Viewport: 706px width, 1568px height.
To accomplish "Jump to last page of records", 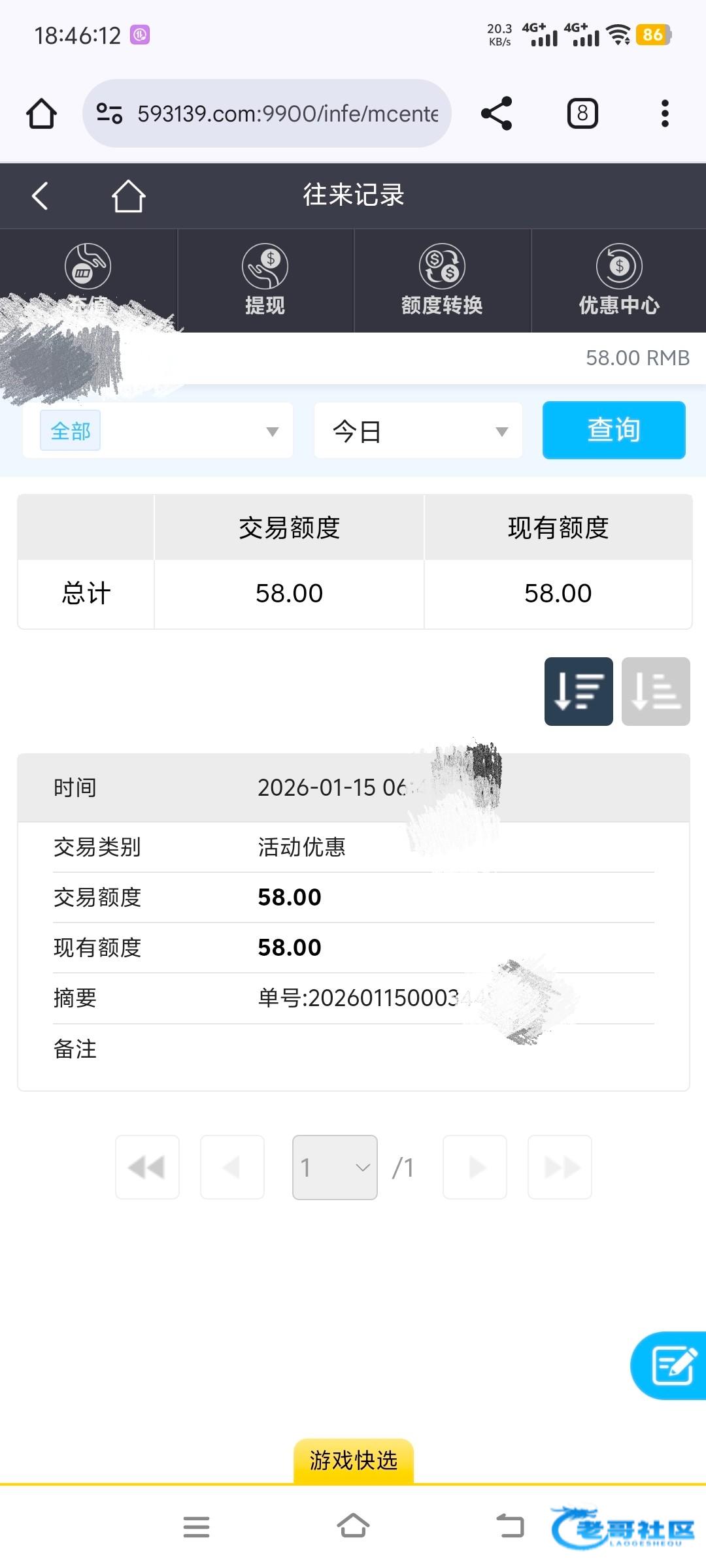I will point(560,1167).
